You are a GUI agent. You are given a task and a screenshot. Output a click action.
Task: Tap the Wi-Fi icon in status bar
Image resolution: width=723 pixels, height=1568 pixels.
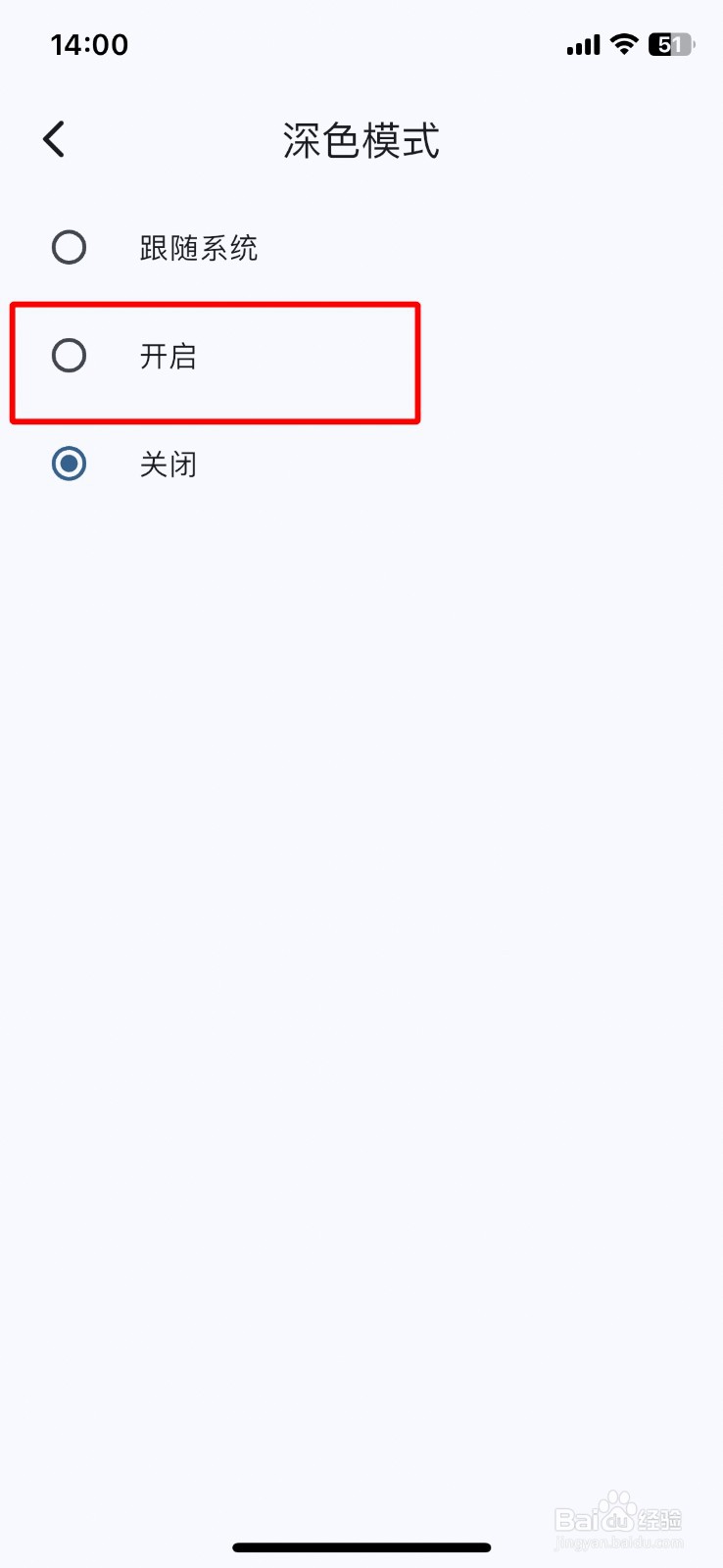[625, 44]
